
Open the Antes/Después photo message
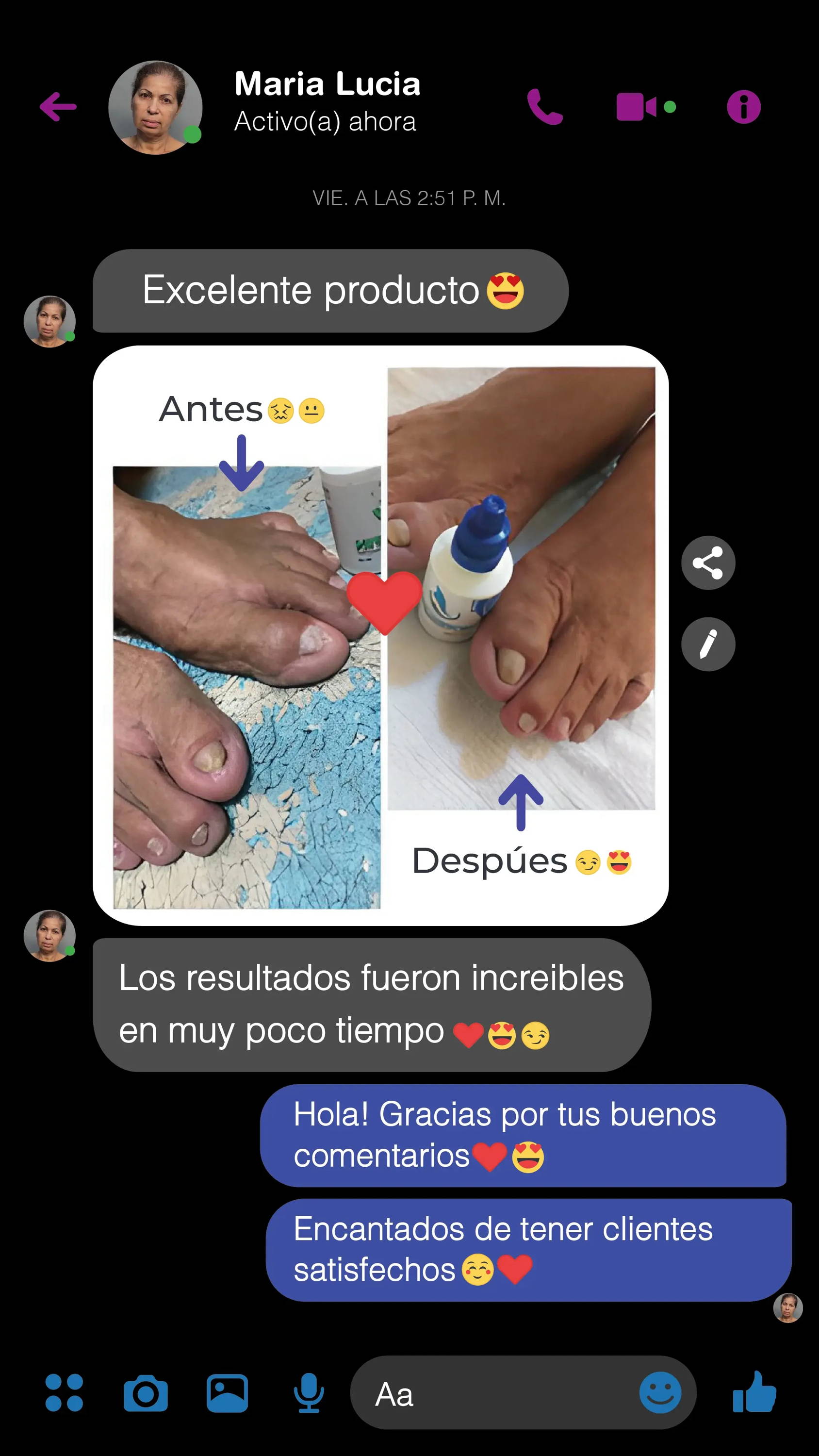tap(380, 635)
